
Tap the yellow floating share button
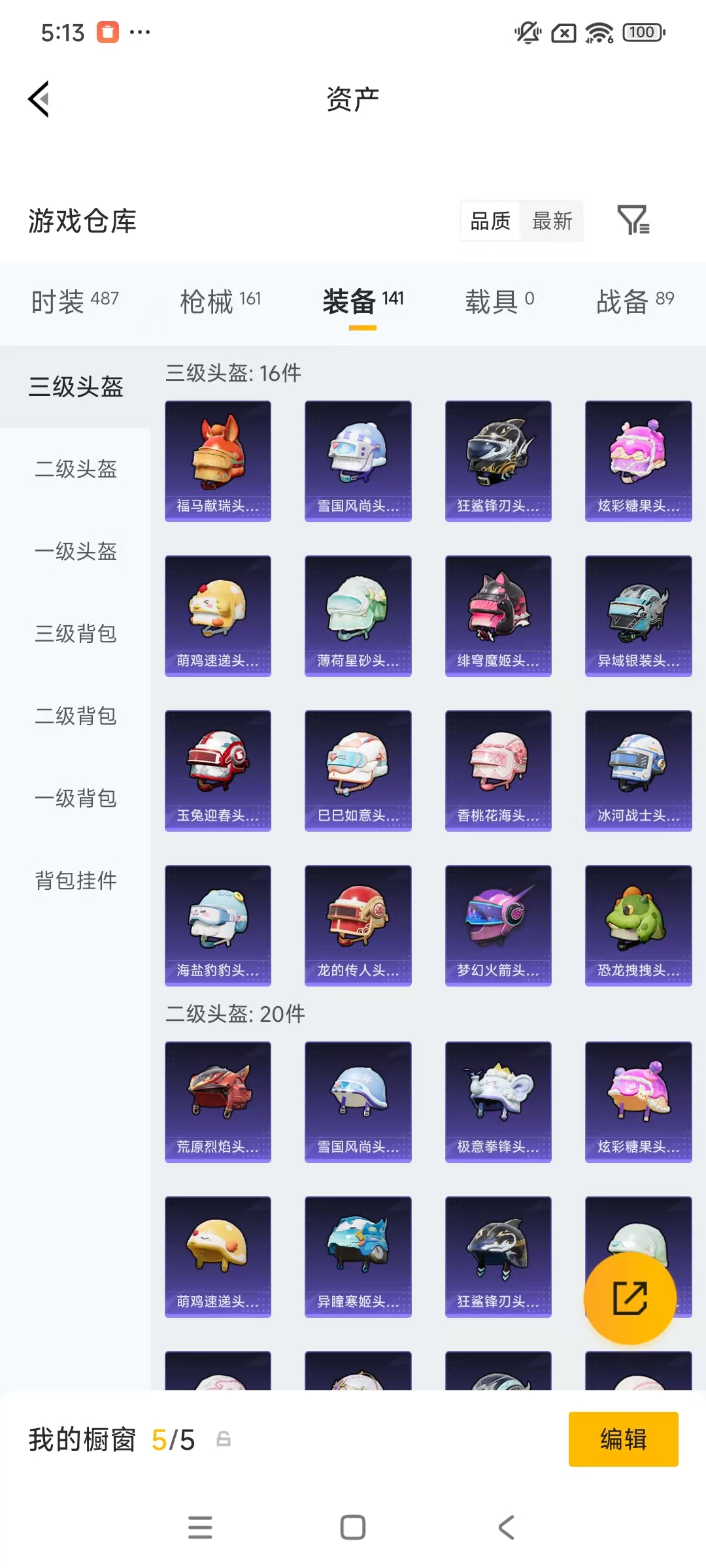[x=630, y=1299]
